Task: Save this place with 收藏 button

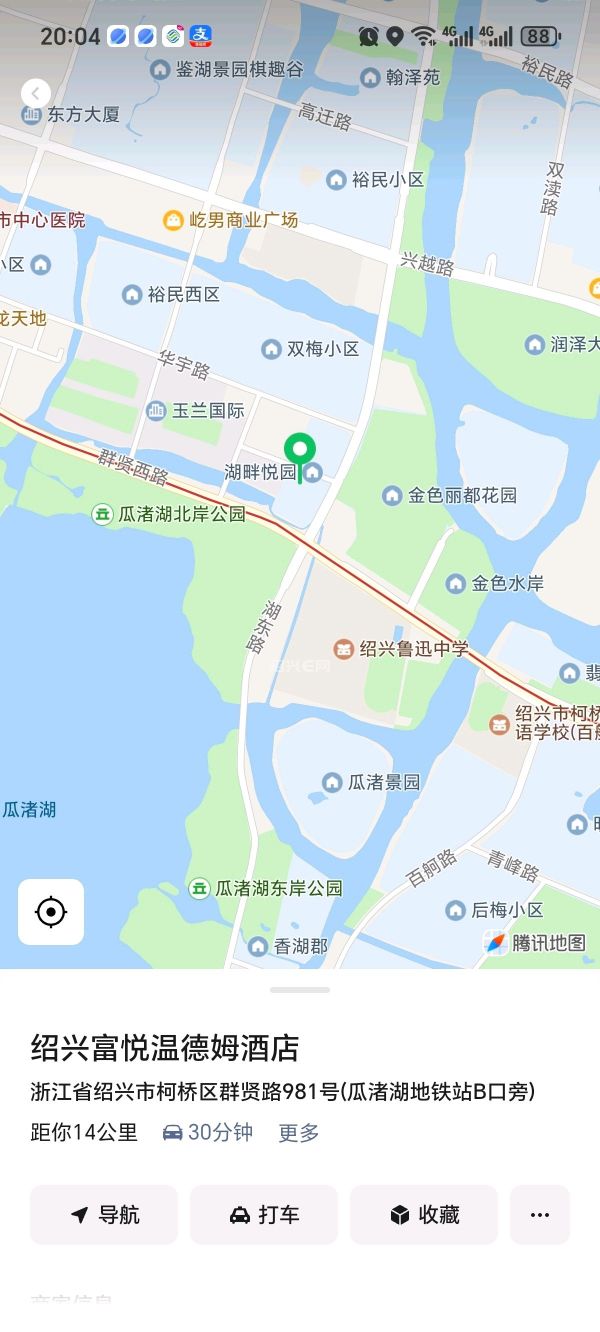Action: tap(424, 1215)
